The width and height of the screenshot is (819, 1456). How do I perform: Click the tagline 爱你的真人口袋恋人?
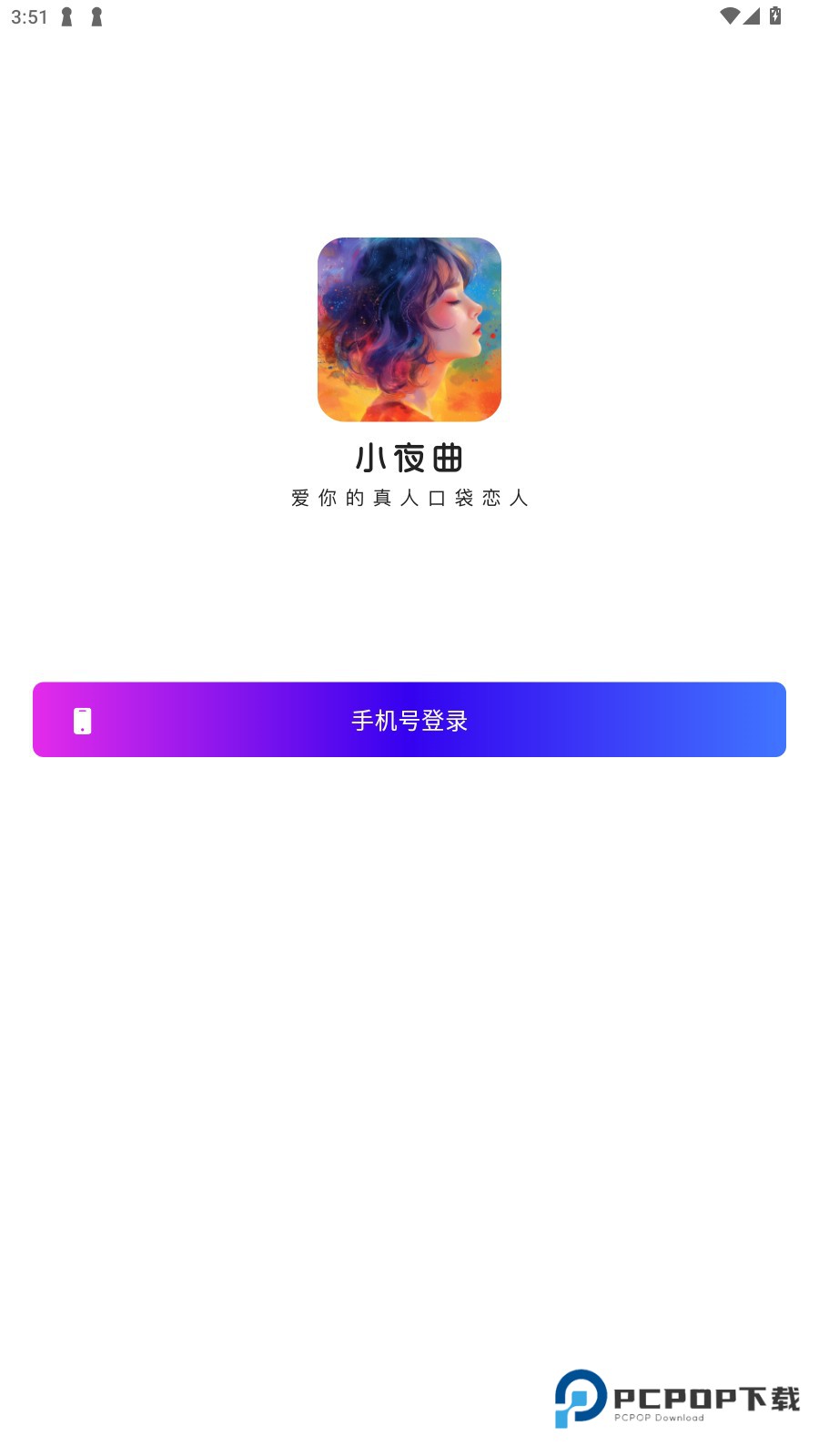[x=409, y=498]
